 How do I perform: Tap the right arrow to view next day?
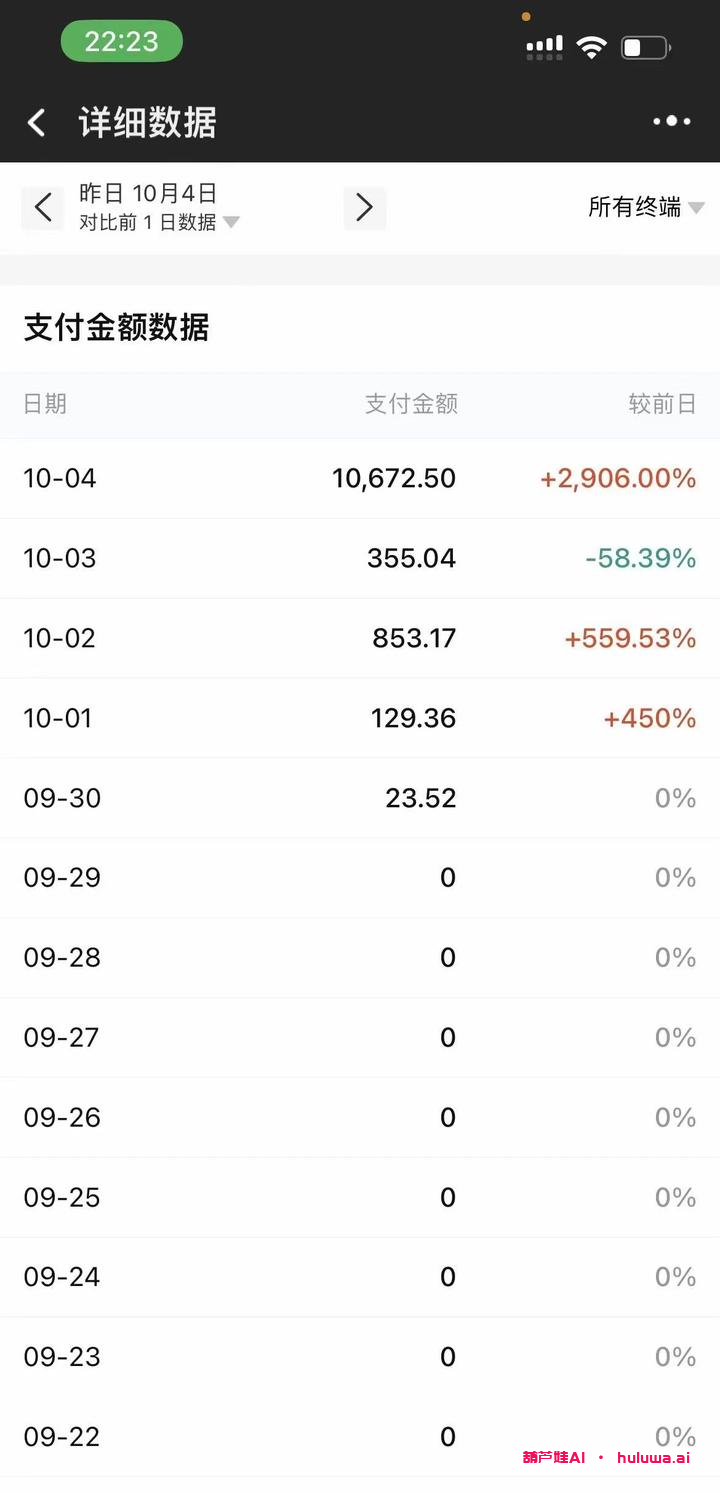point(365,207)
